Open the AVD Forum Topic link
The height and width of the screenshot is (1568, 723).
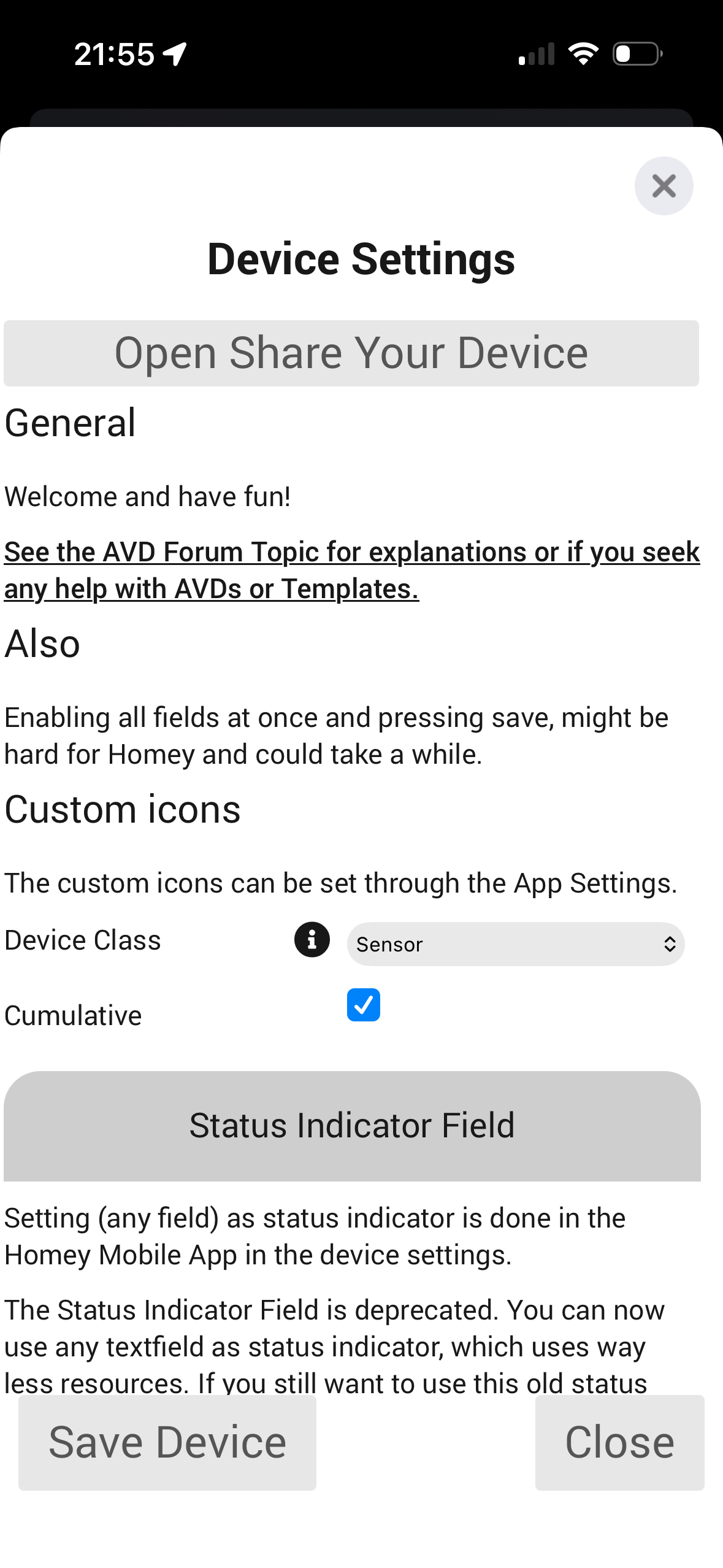pos(351,570)
